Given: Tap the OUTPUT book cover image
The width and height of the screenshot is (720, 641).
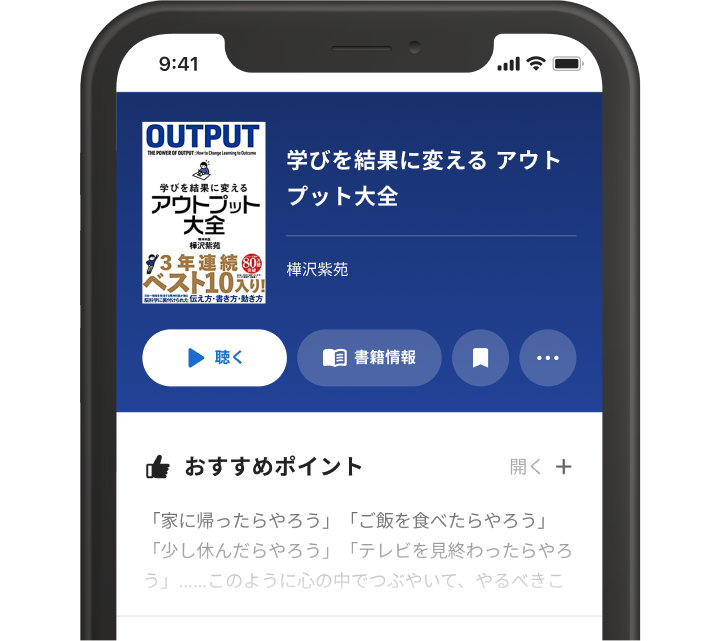Looking at the screenshot, I should tap(203, 213).
